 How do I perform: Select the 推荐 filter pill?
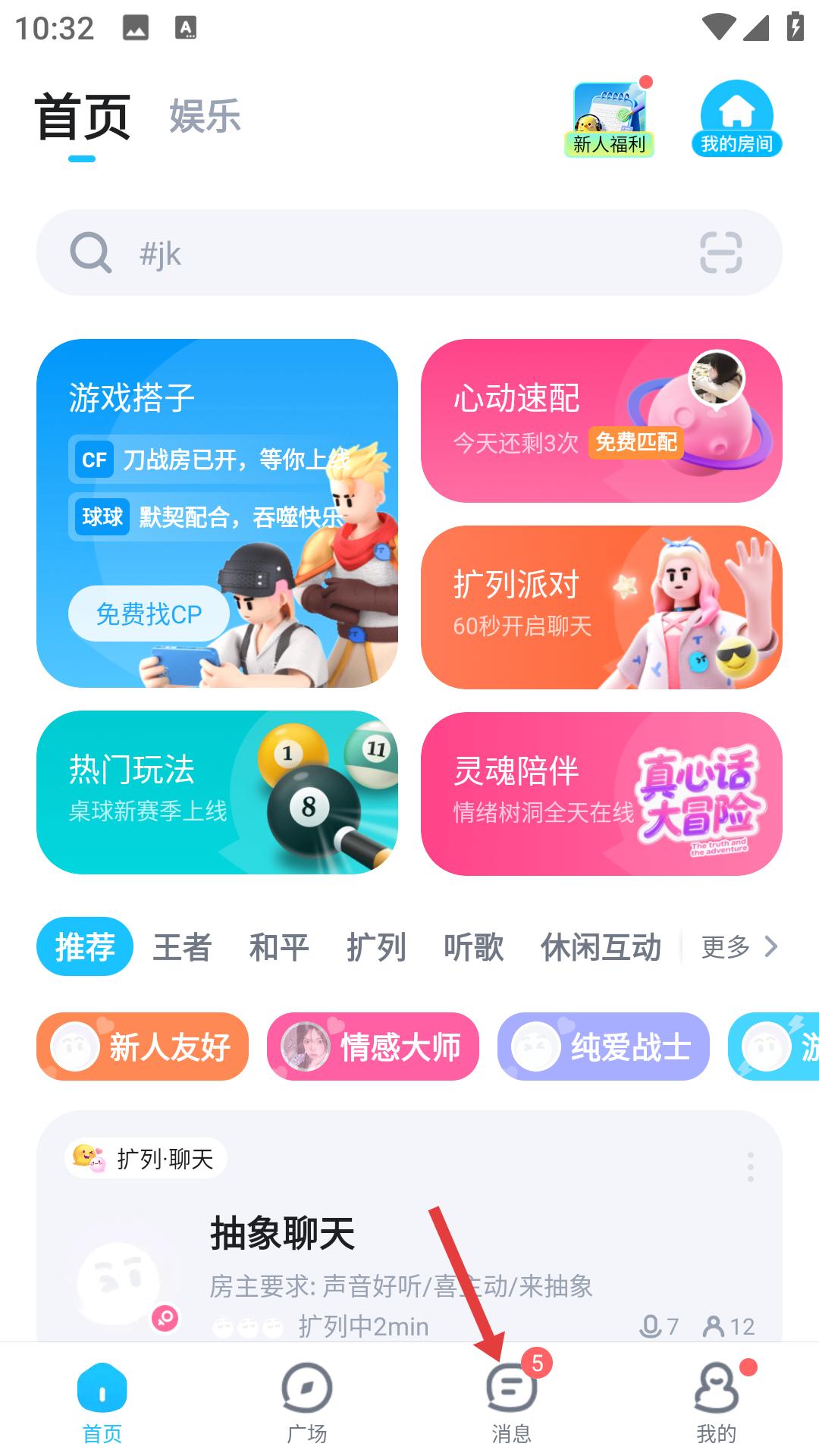click(x=84, y=946)
